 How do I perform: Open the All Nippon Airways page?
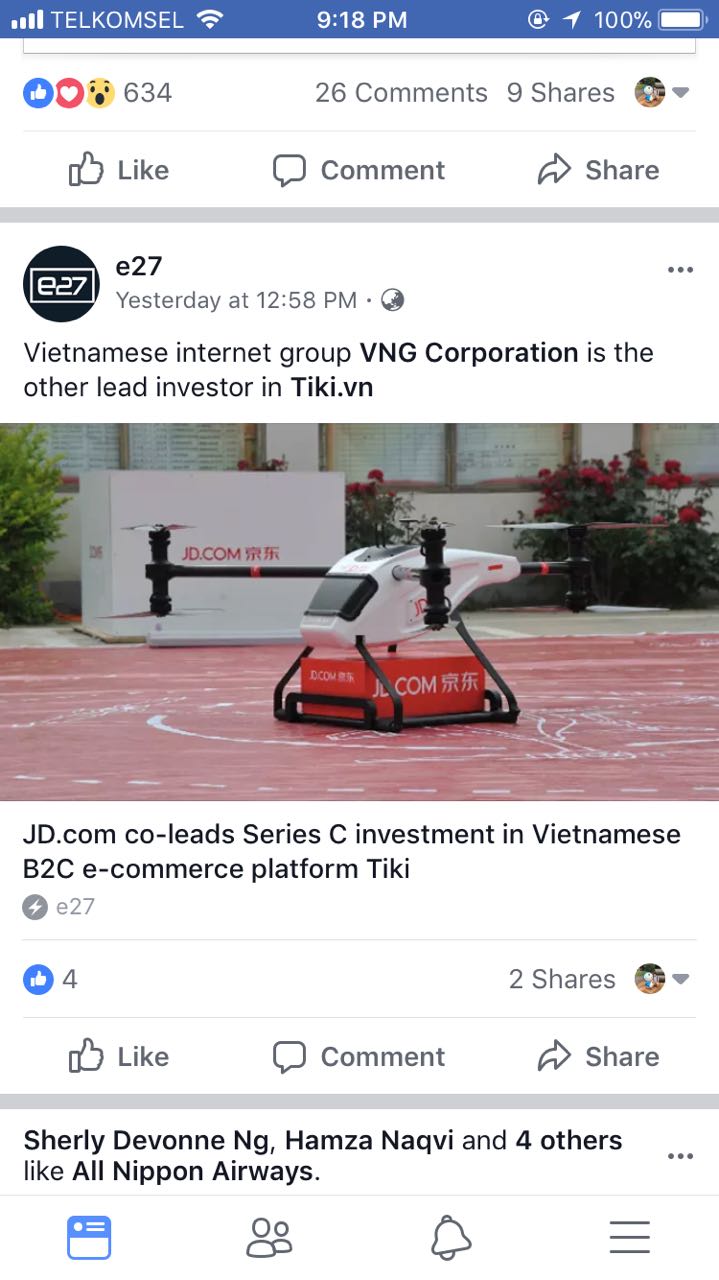tap(195, 1171)
